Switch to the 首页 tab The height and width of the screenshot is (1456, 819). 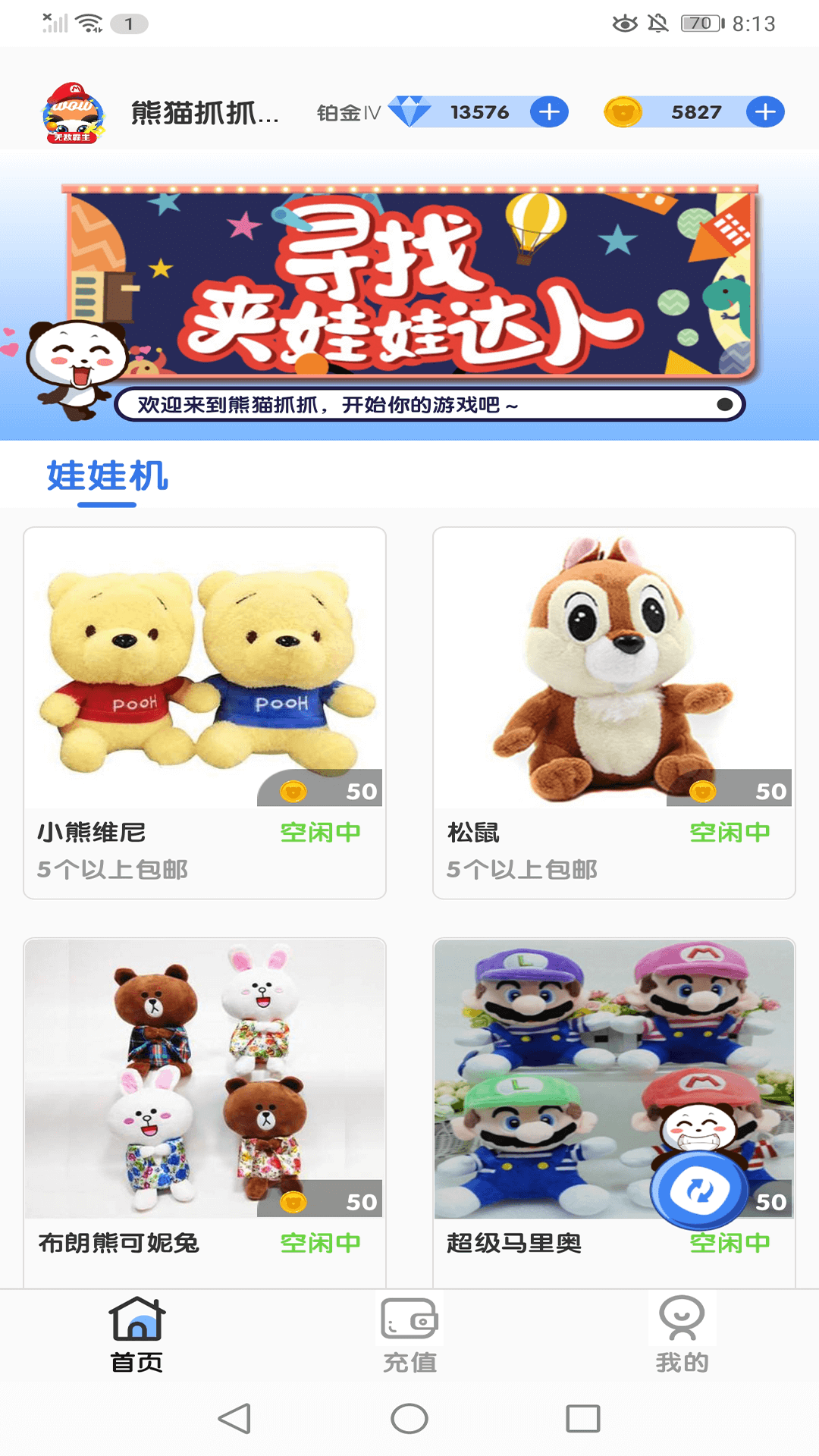(136, 1335)
